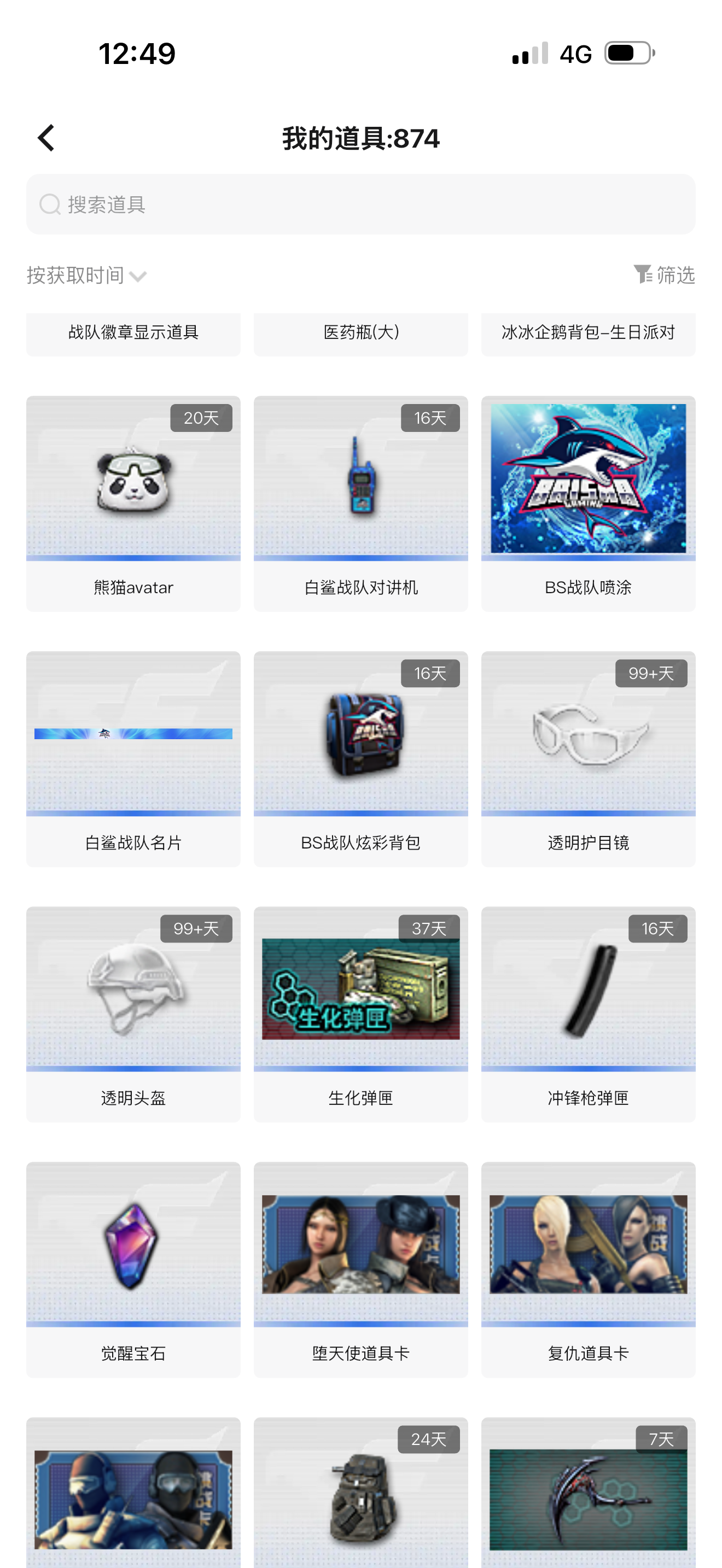Open the 复仇道具卡 item
This screenshot has height=1568, width=722.
(x=588, y=1269)
